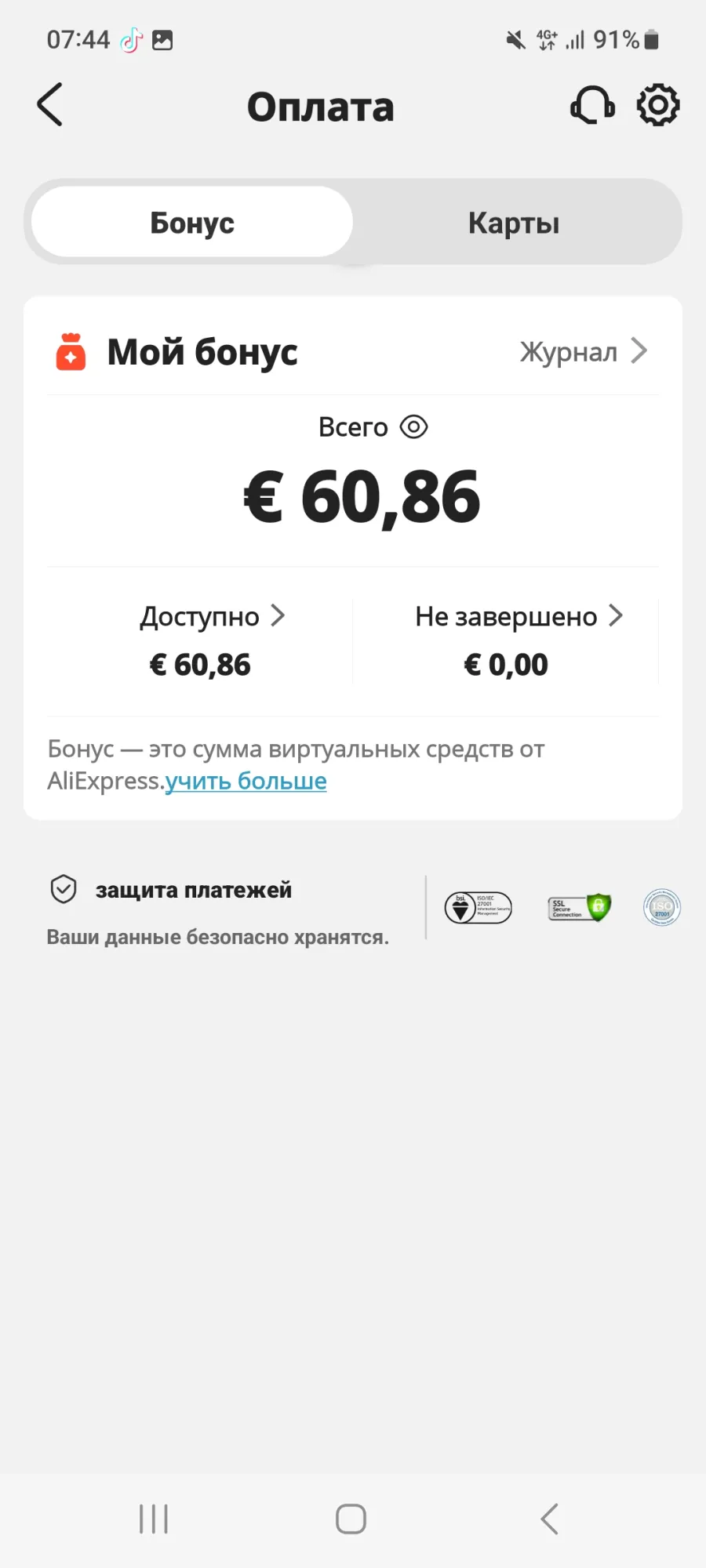
Task: Tap the учить больше link
Action: point(246,781)
